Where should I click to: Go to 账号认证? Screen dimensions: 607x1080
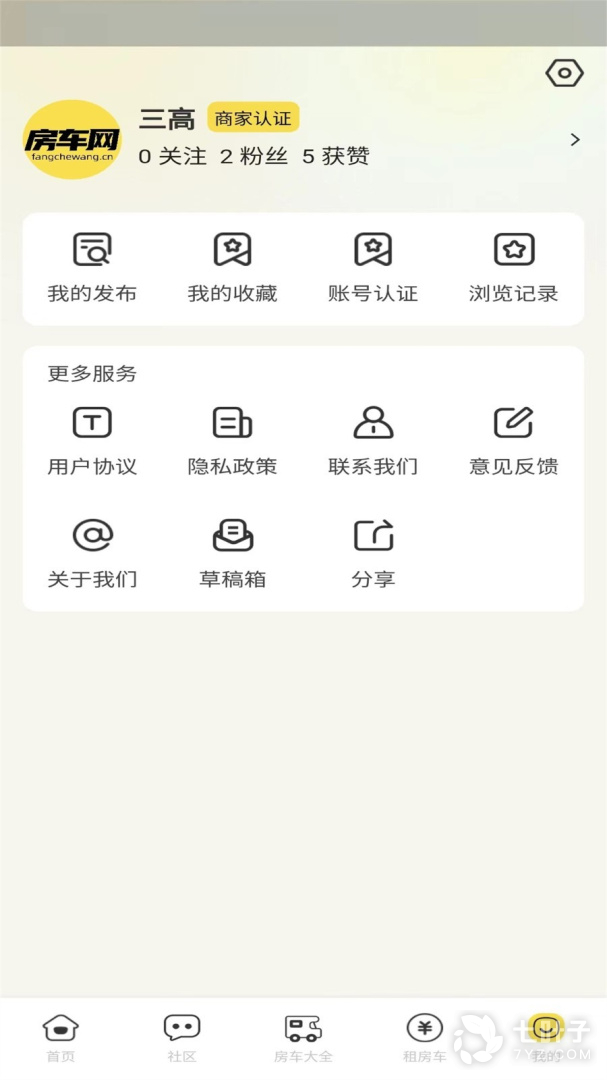coord(373,267)
